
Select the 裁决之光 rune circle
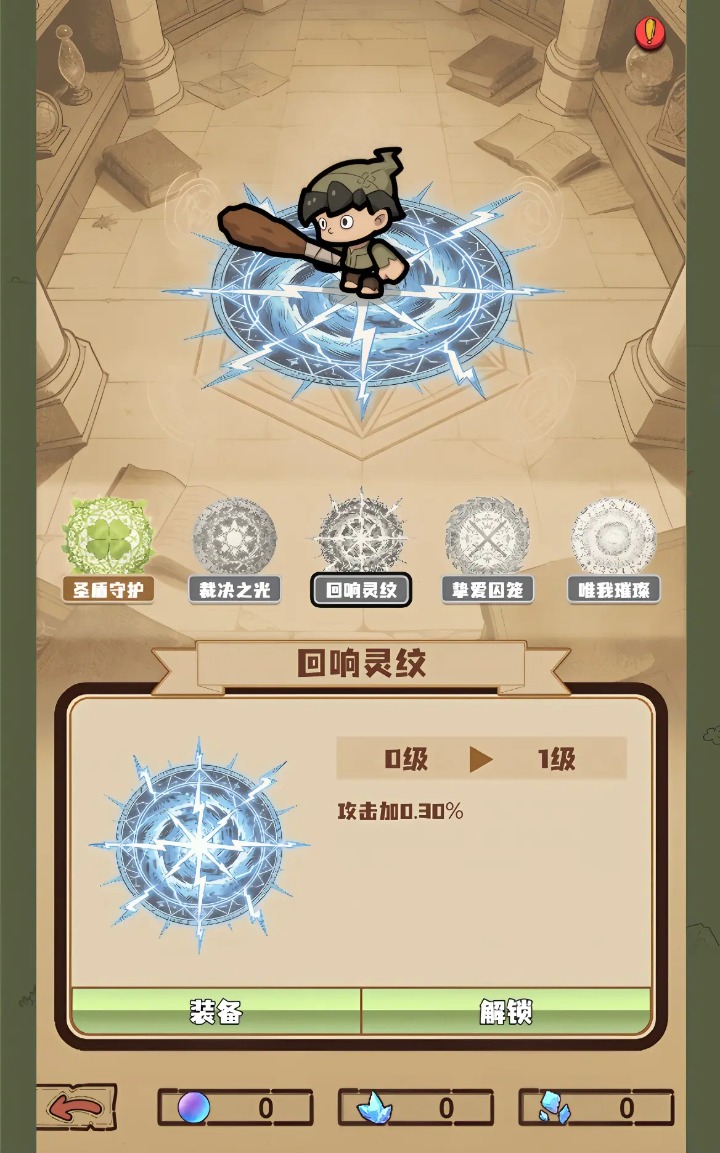coord(234,538)
